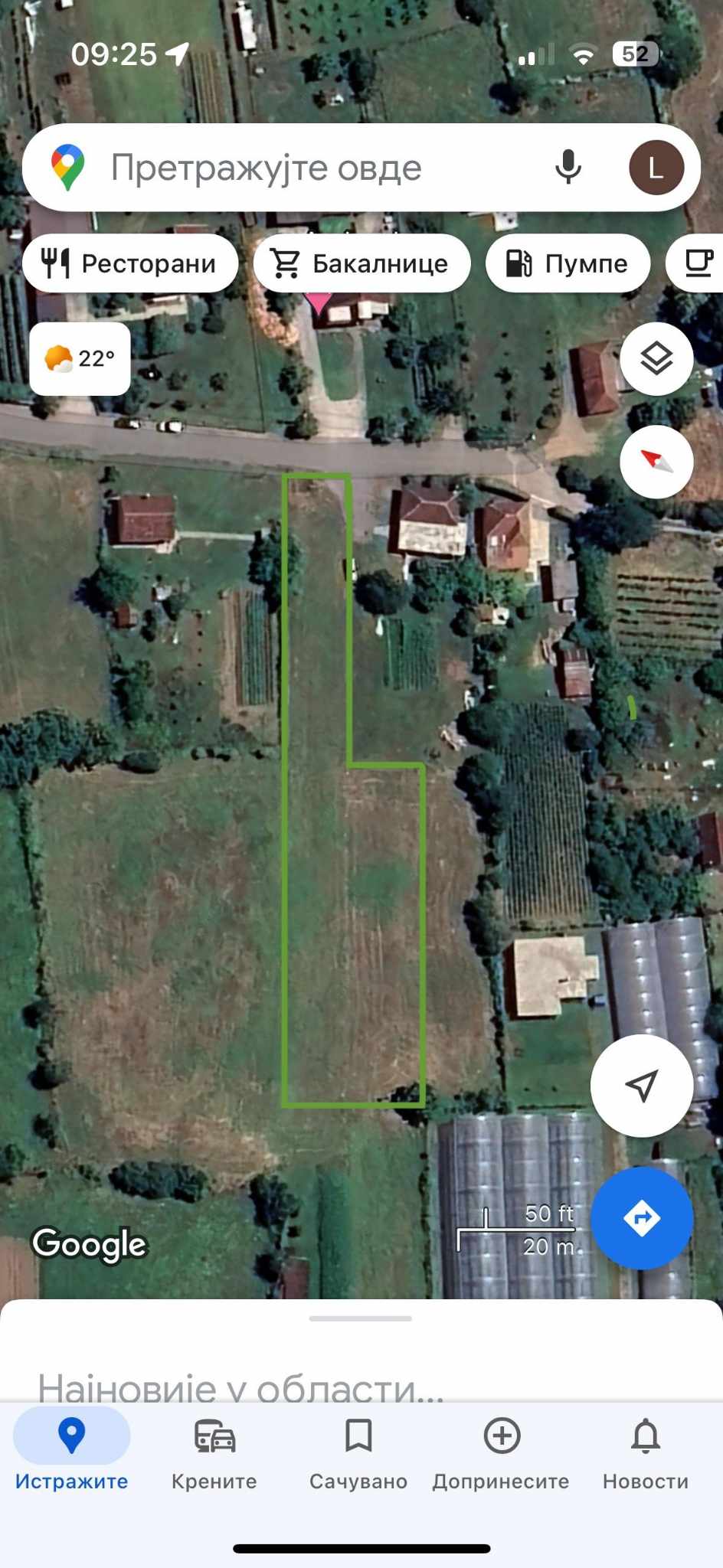Switch to the Крените tab
The width and height of the screenshot is (723, 1568).
click(x=214, y=1452)
